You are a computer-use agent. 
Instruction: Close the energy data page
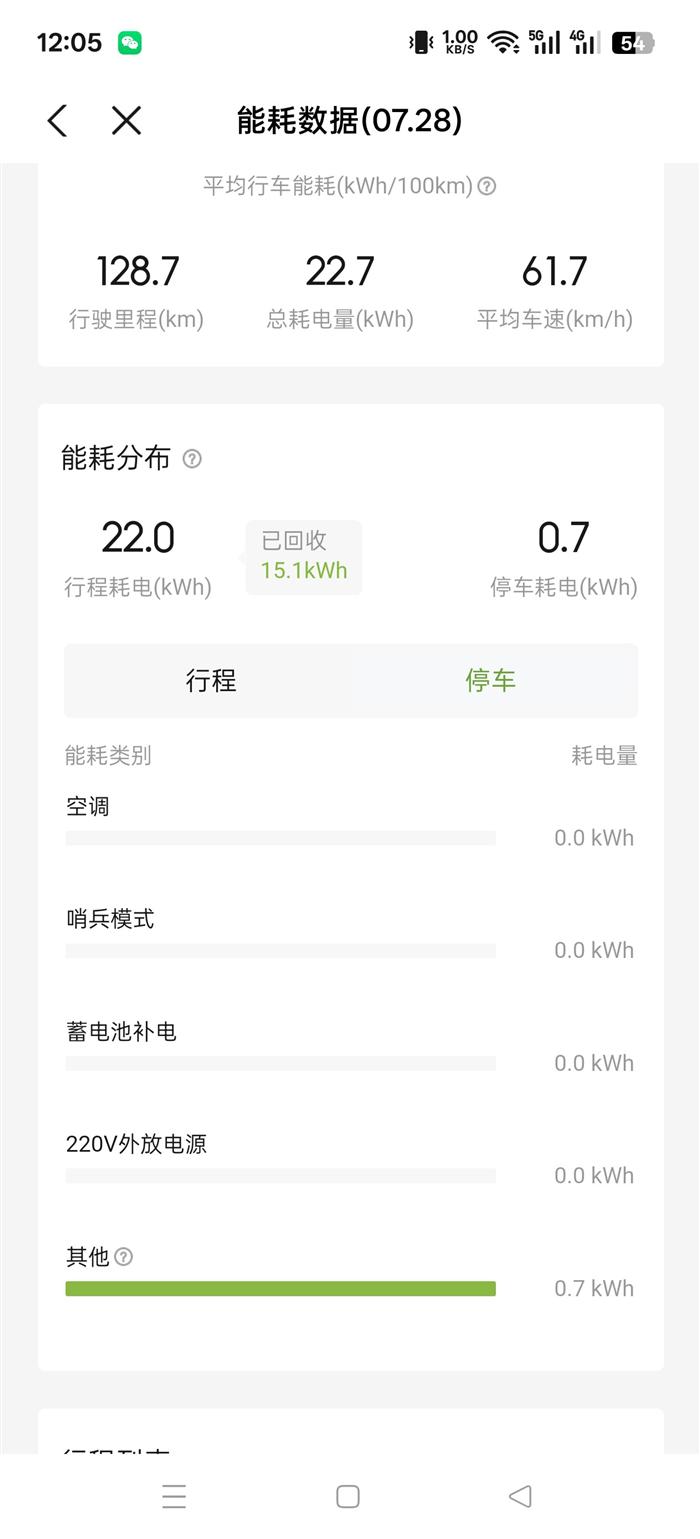pos(126,121)
